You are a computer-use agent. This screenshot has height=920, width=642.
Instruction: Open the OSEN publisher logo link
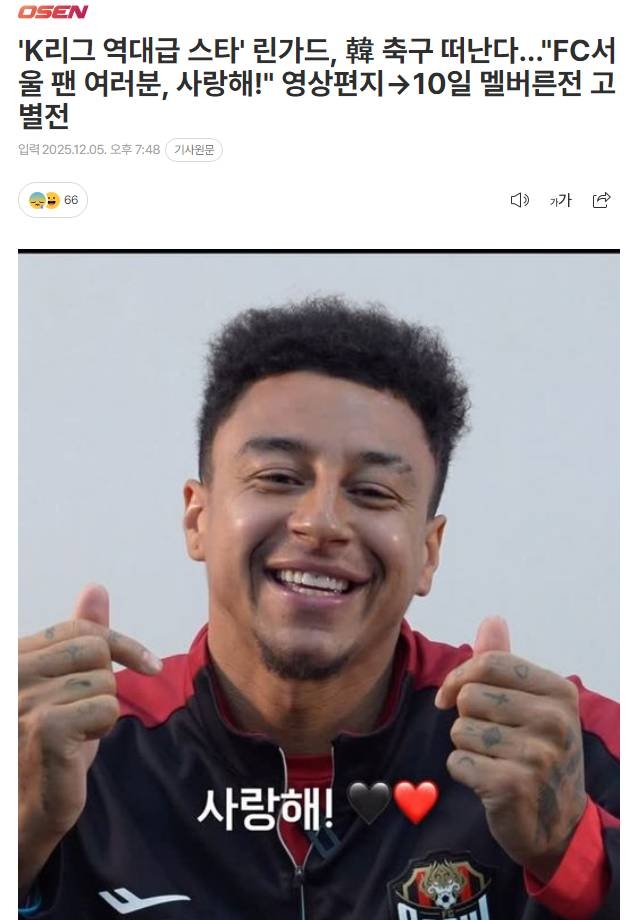(52, 12)
